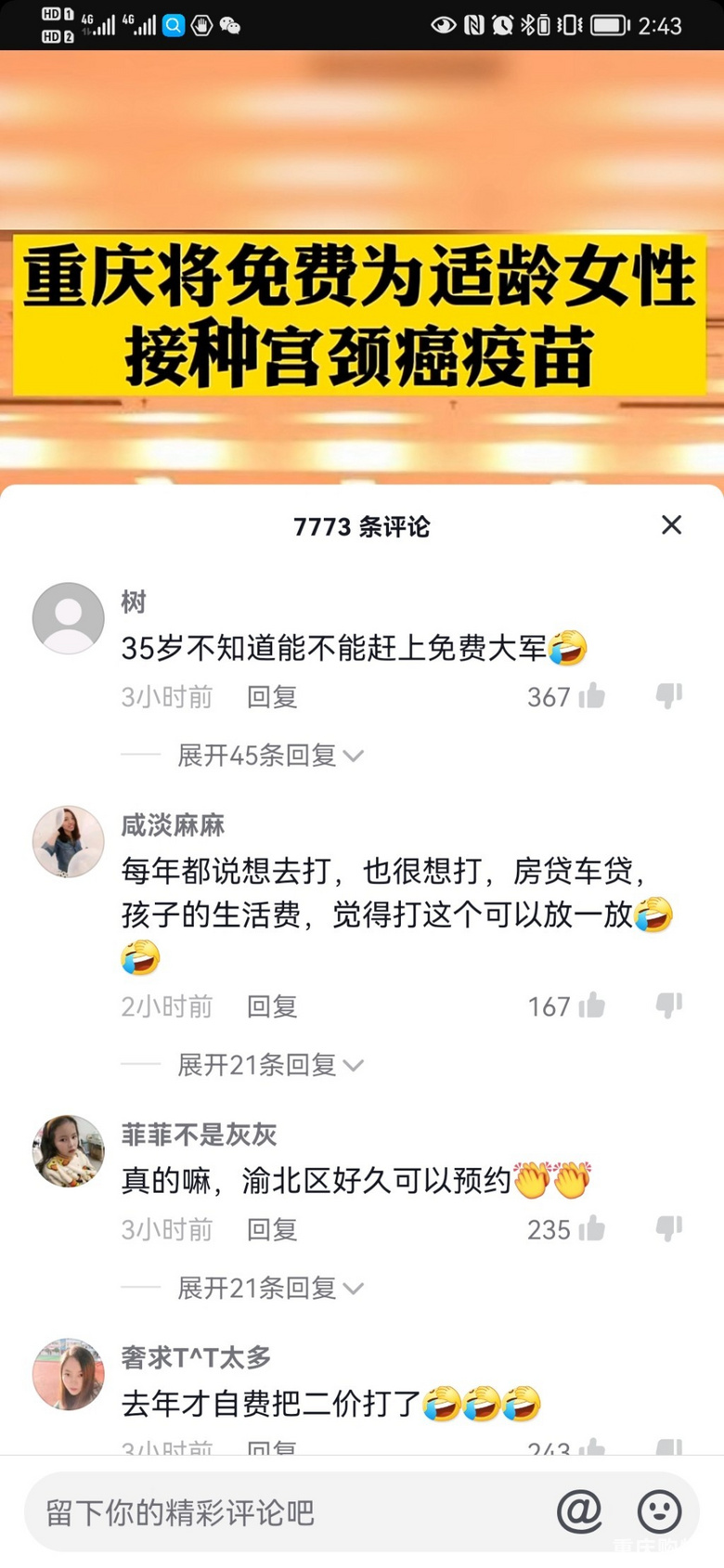Screen dimensions: 724x1568
Task: Reply to 菲菲不是灰灰's comment
Action: [271, 1230]
